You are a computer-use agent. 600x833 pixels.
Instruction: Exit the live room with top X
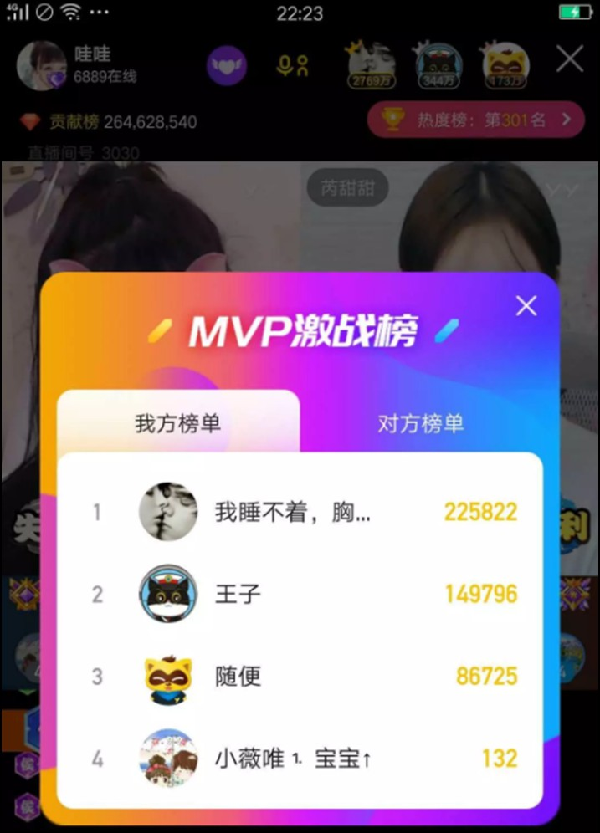tap(569, 59)
